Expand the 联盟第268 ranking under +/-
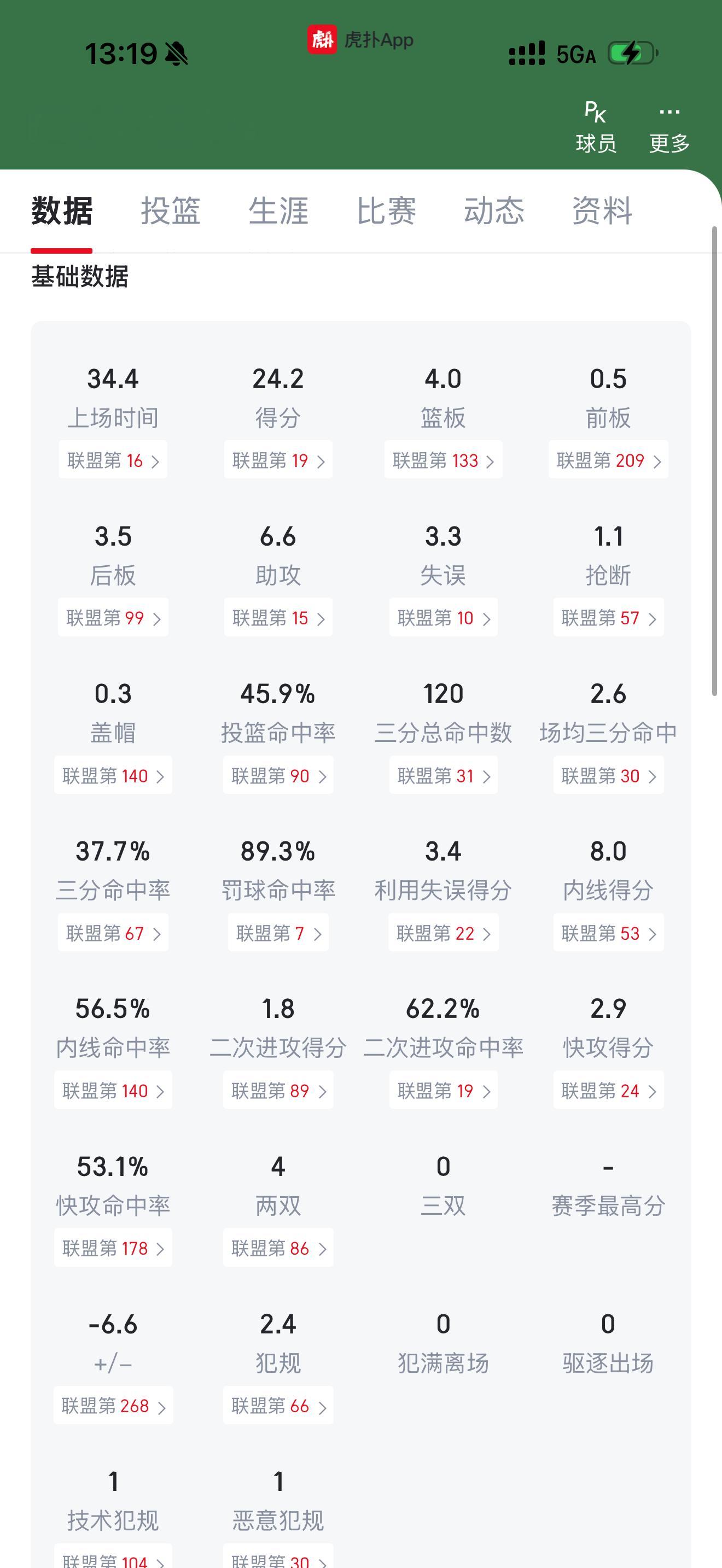 click(113, 1406)
